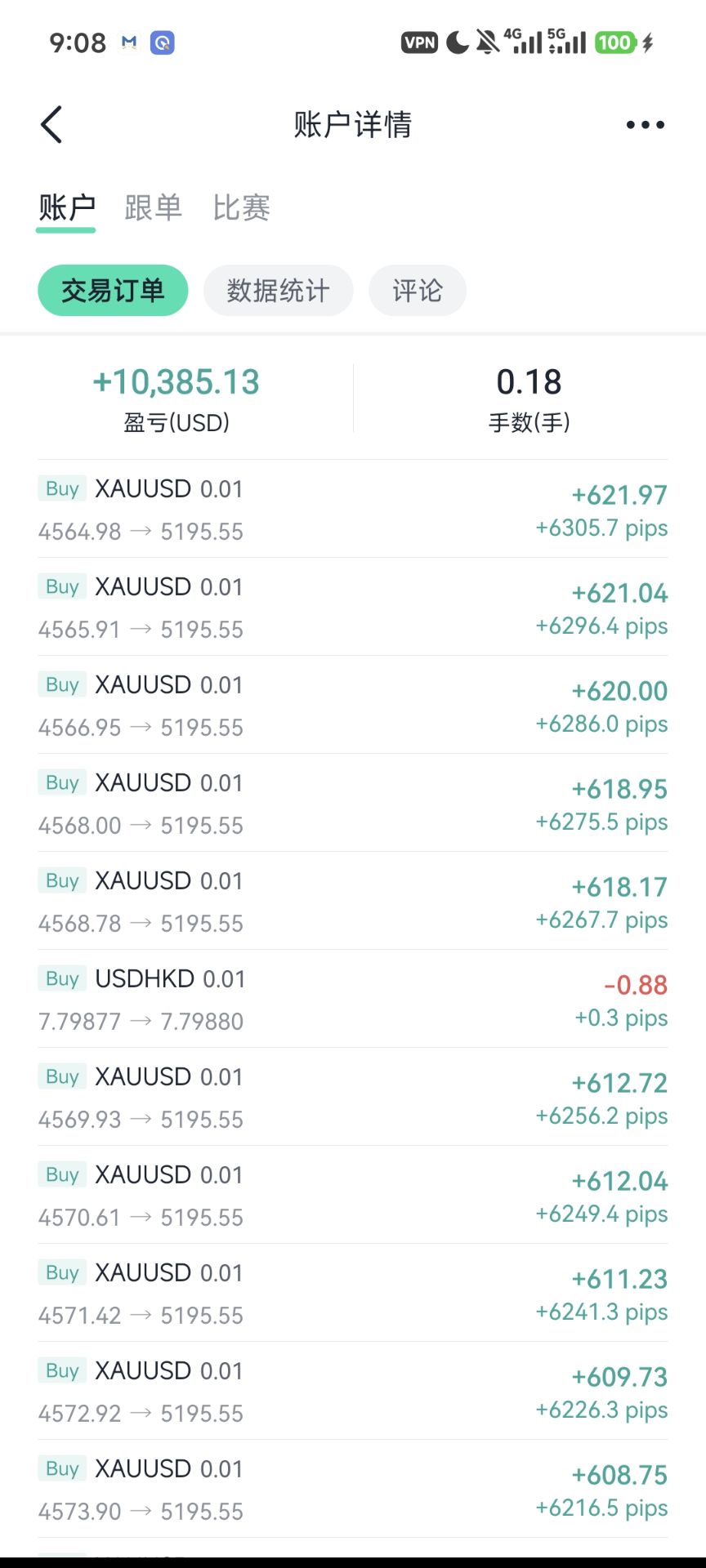Go back from account details
Image resolution: width=706 pixels, height=1568 pixels.
click(x=51, y=125)
